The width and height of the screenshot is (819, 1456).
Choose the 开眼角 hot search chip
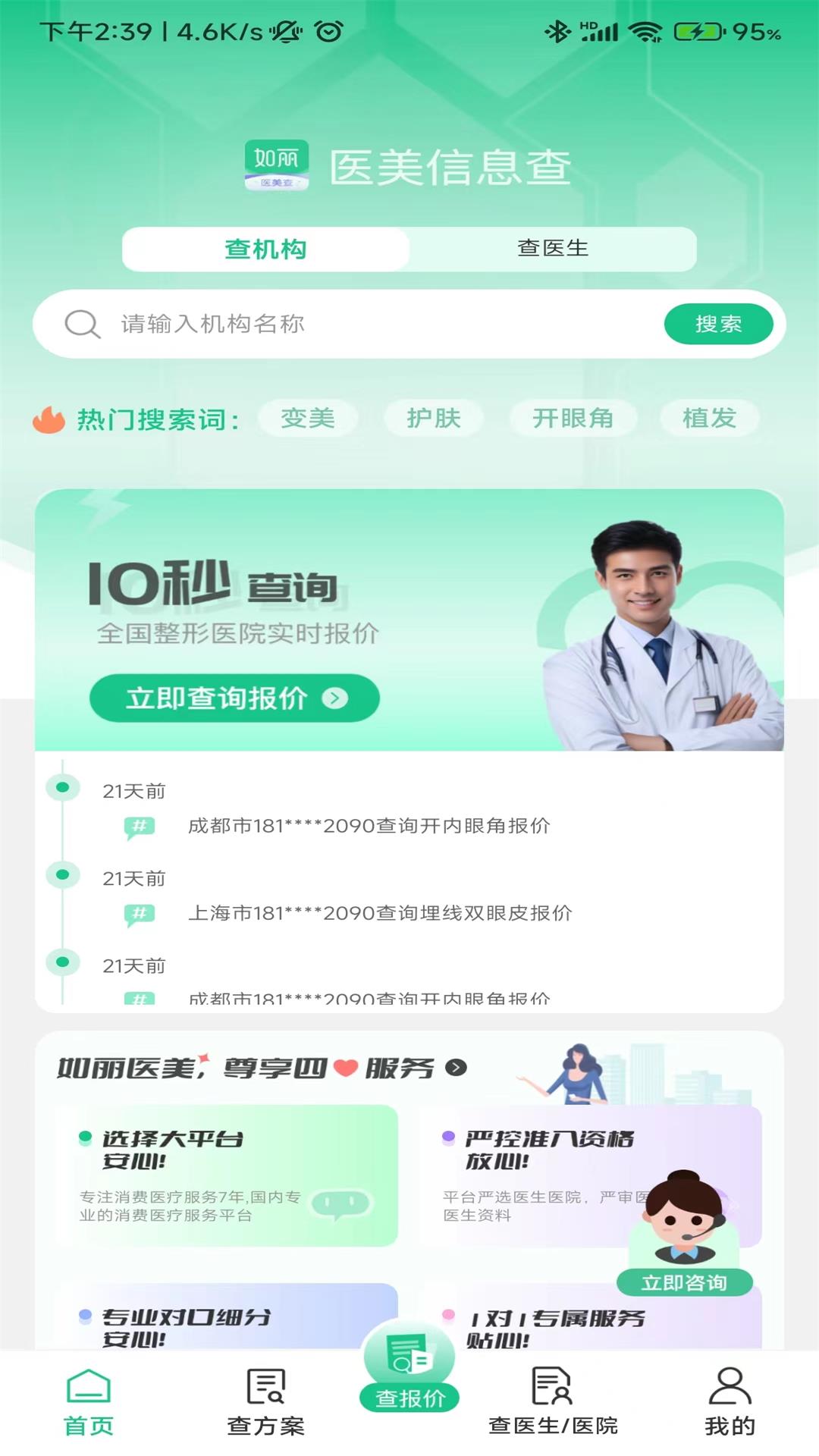(x=573, y=418)
